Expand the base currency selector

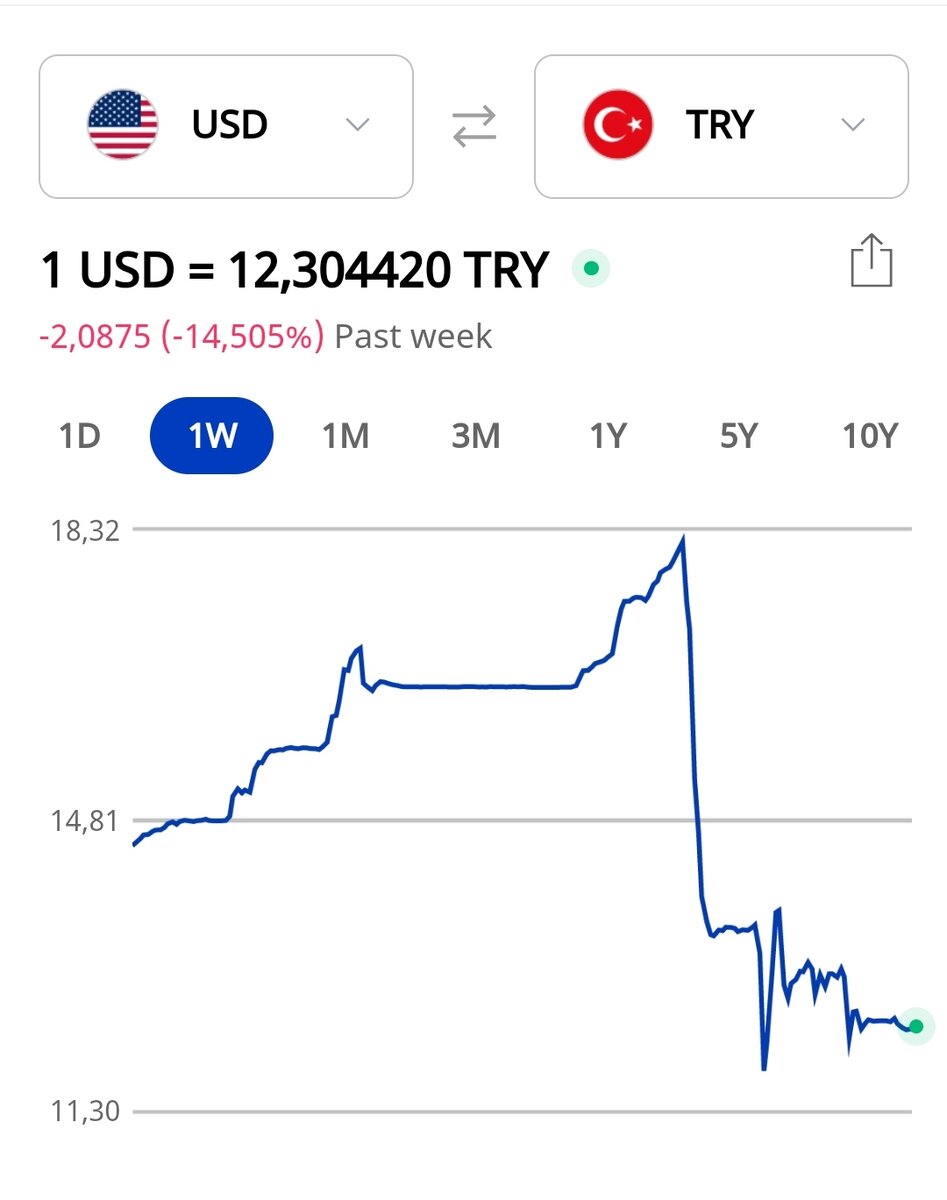pos(225,124)
